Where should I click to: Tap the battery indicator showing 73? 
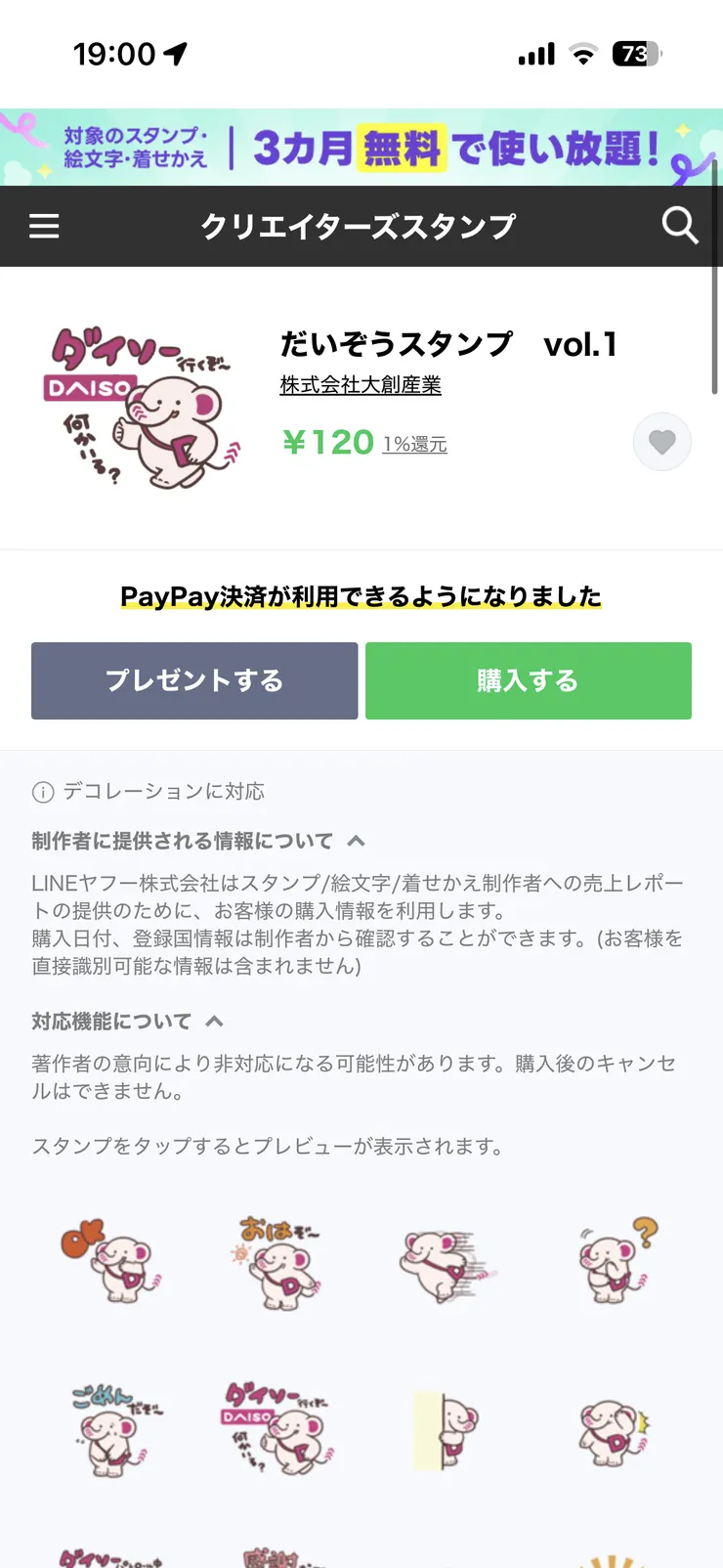coord(636,54)
